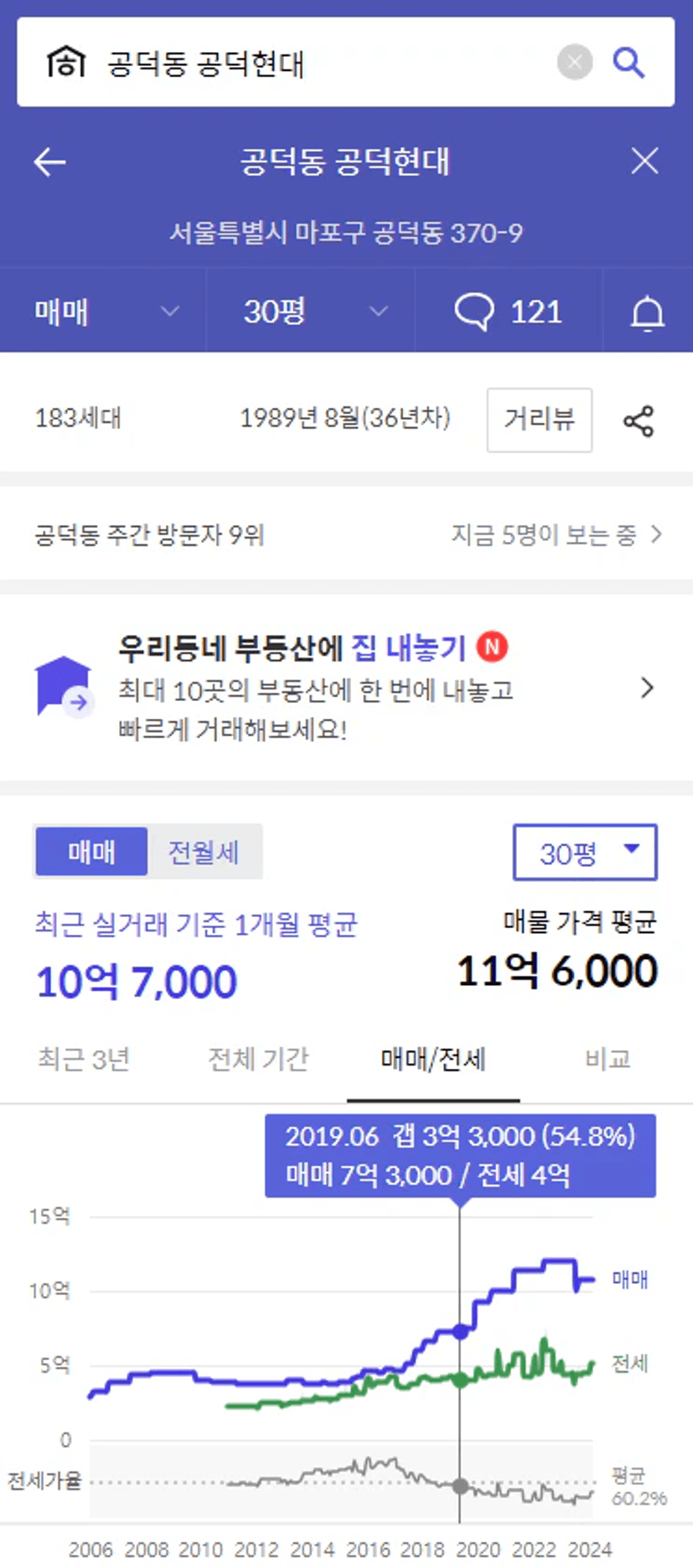The height and width of the screenshot is (1568, 693).
Task: Select the 매매 segment above the price
Action: 91,852
